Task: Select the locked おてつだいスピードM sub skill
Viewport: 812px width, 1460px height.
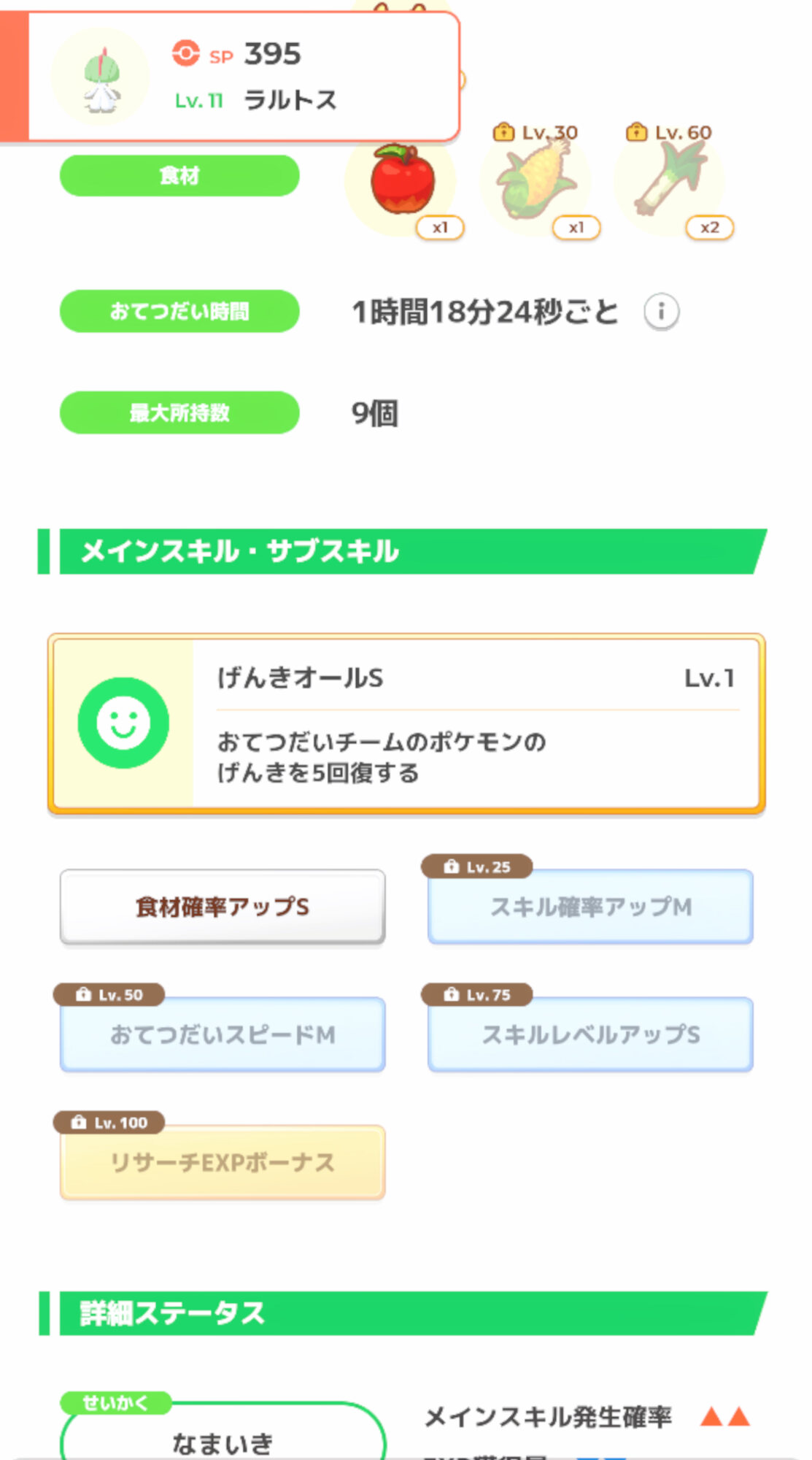Action: 223,1034
